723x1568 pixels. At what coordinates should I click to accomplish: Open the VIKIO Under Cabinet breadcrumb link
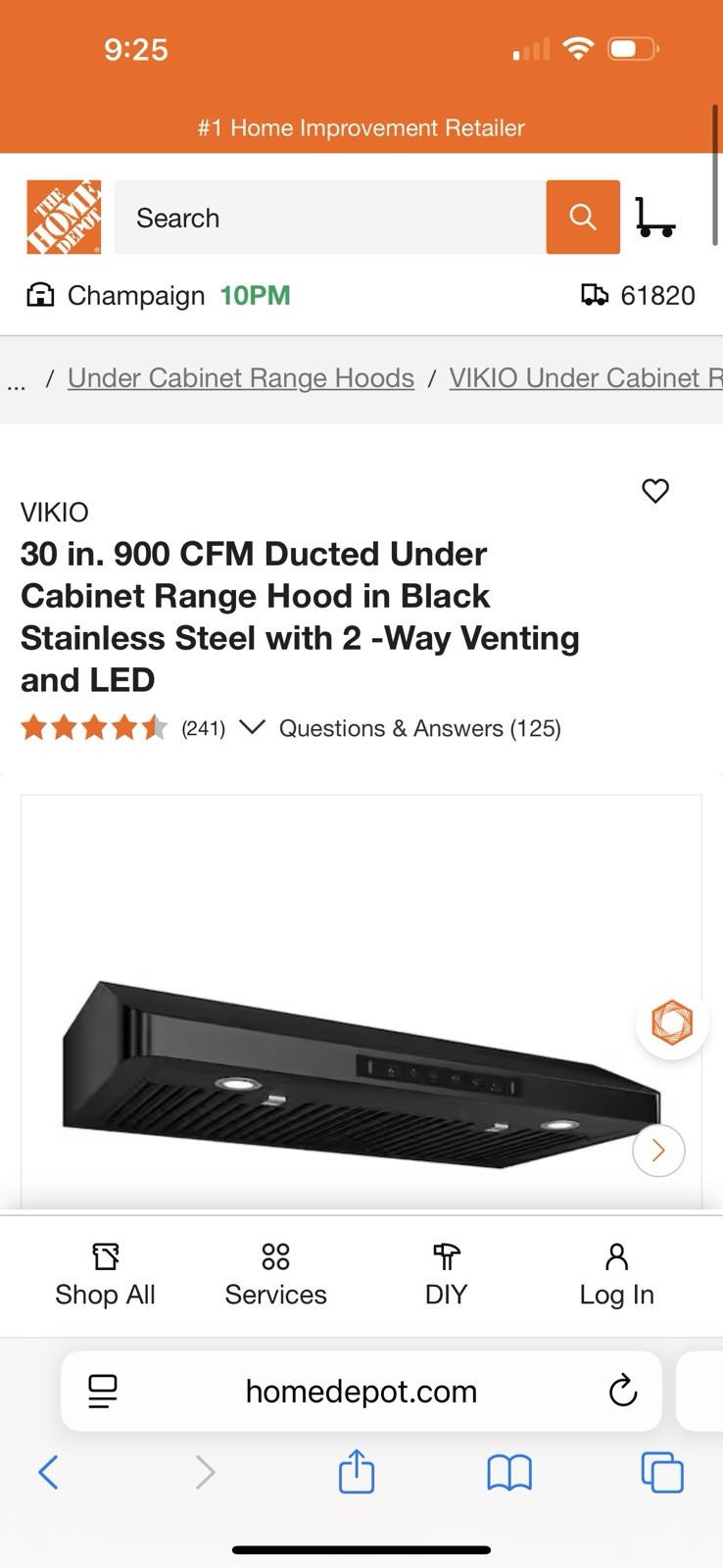point(585,377)
